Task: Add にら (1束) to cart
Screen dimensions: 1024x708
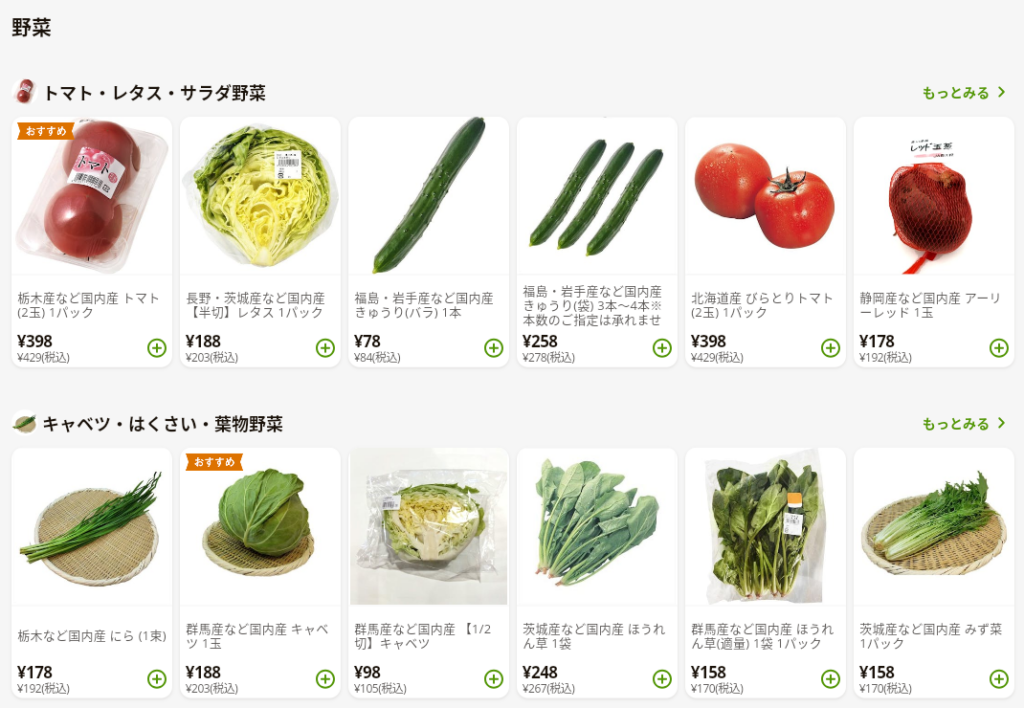Action: coord(157,679)
